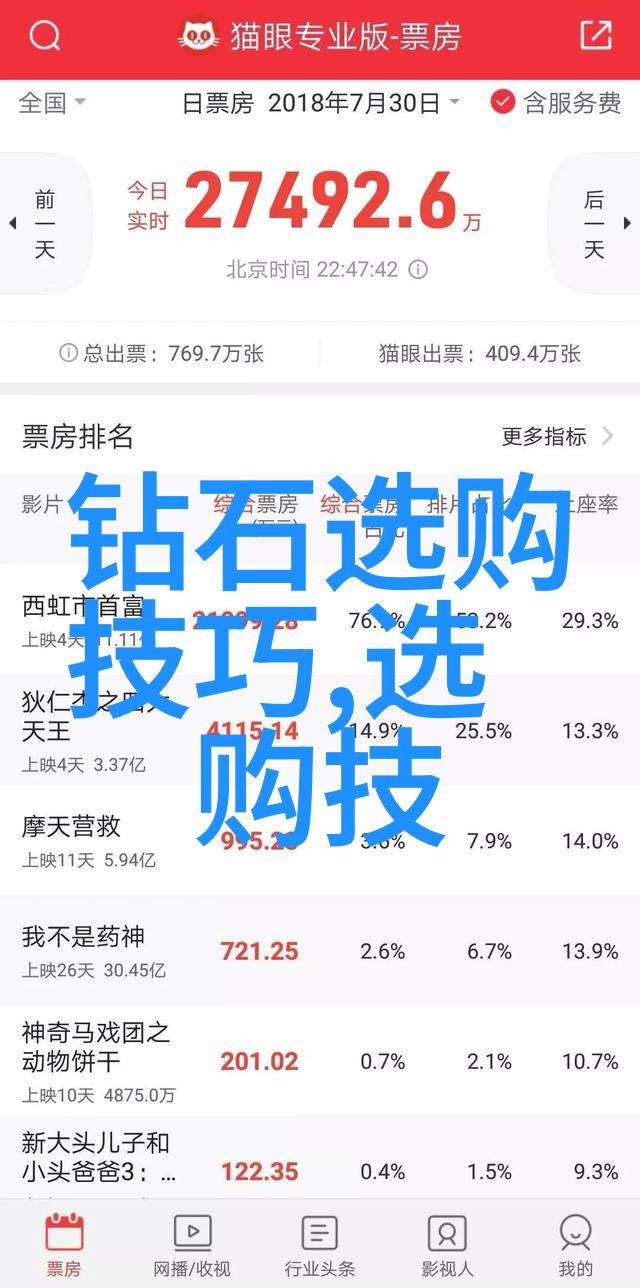This screenshot has width=640, height=1288.
Task: Open the 全国 region dropdown
Action: point(52,102)
